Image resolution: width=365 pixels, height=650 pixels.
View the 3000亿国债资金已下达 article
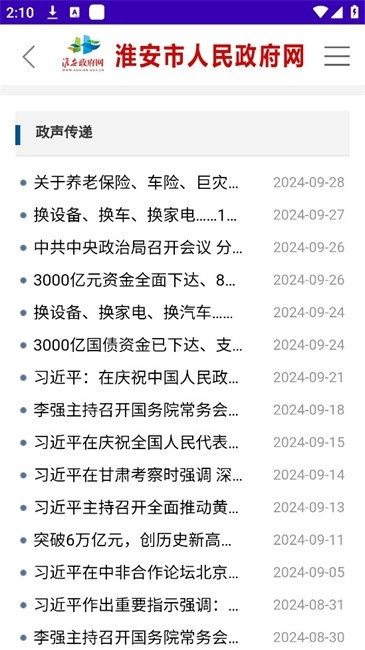click(x=138, y=345)
